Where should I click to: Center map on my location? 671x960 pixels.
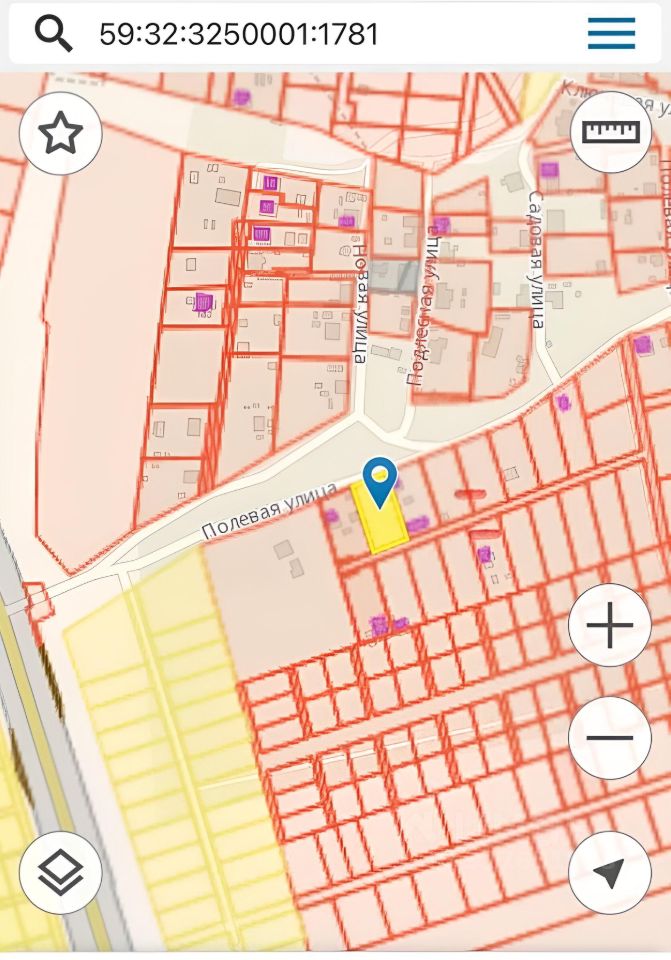610,872
